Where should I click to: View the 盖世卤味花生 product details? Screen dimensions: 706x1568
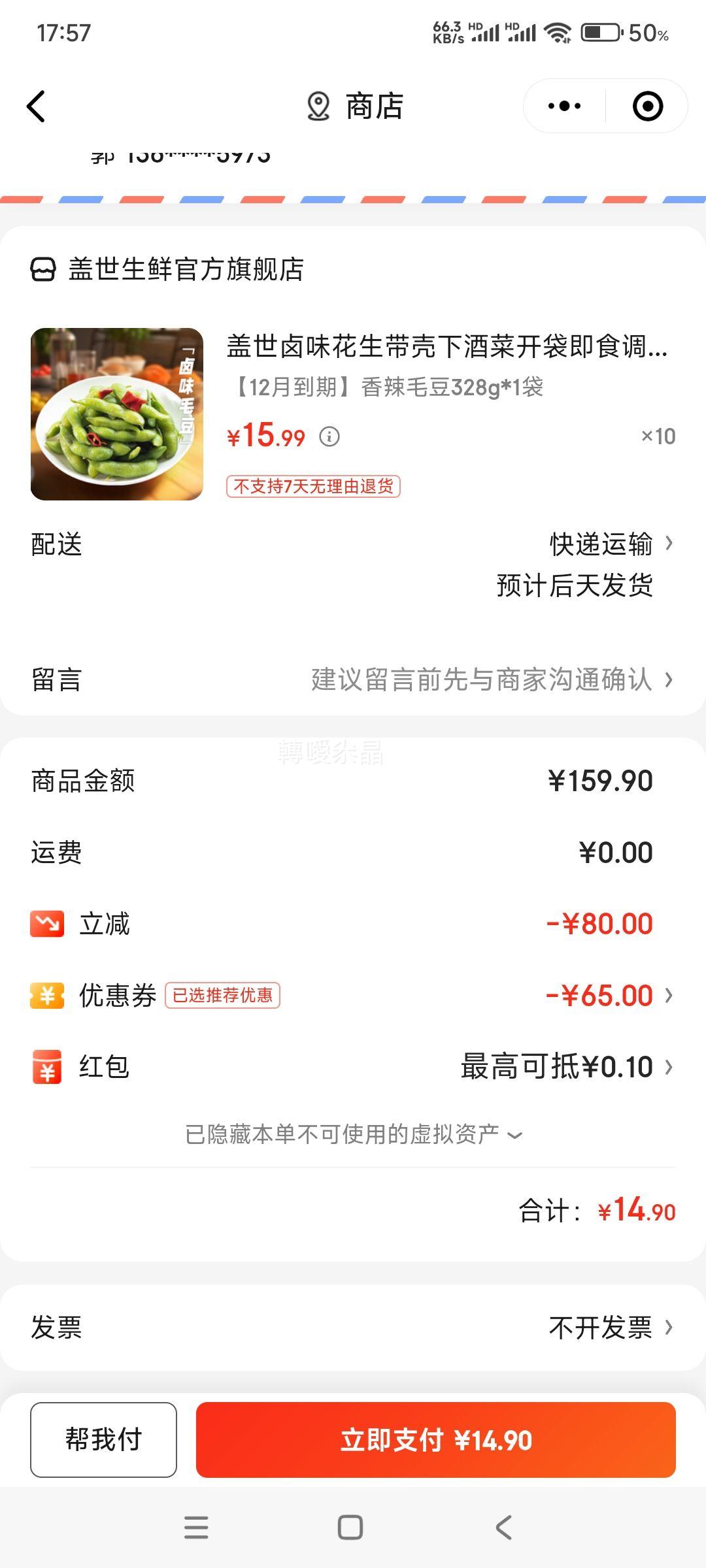tap(447, 346)
